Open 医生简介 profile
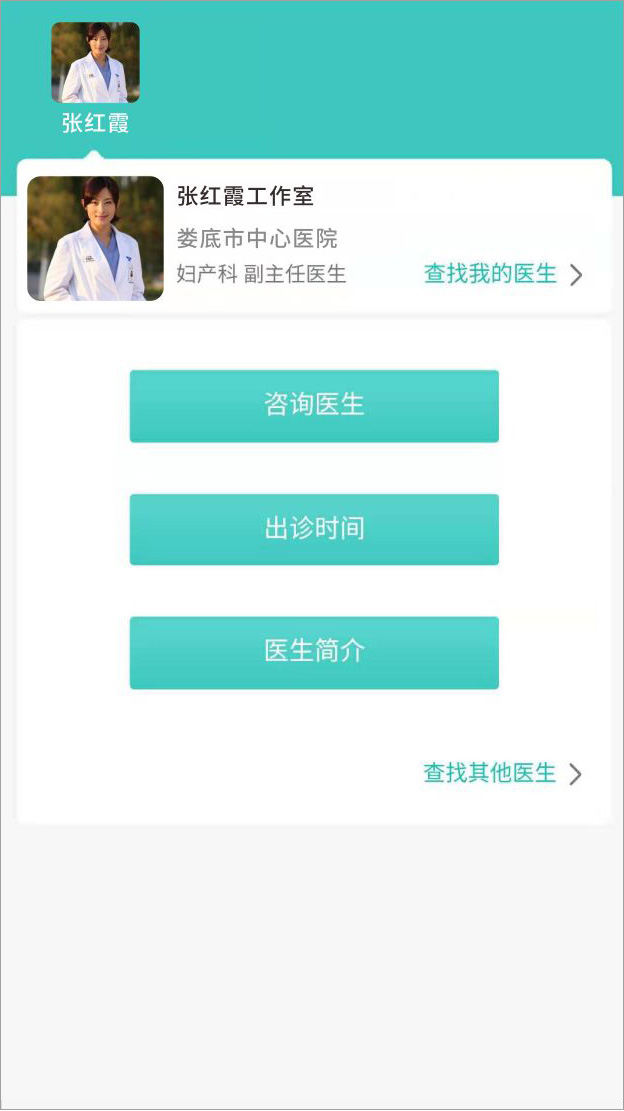 [x=314, y=652]
